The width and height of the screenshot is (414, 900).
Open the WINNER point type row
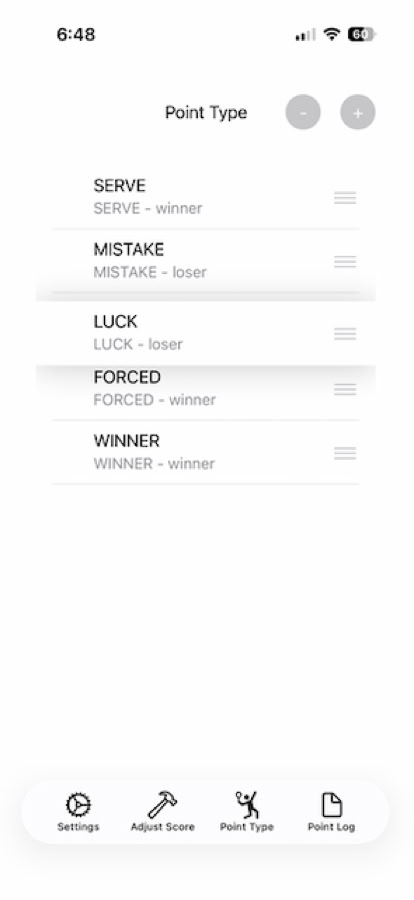pos(206,452)
